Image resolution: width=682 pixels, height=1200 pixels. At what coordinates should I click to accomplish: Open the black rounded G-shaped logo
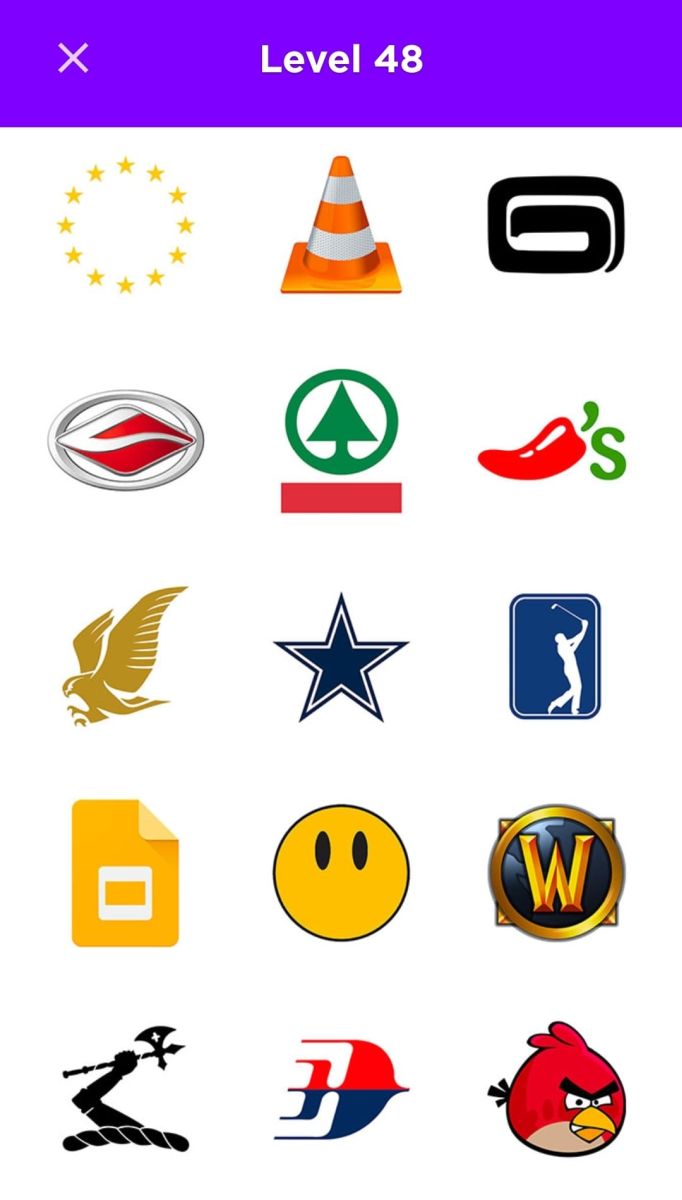[x=556, y=225]
